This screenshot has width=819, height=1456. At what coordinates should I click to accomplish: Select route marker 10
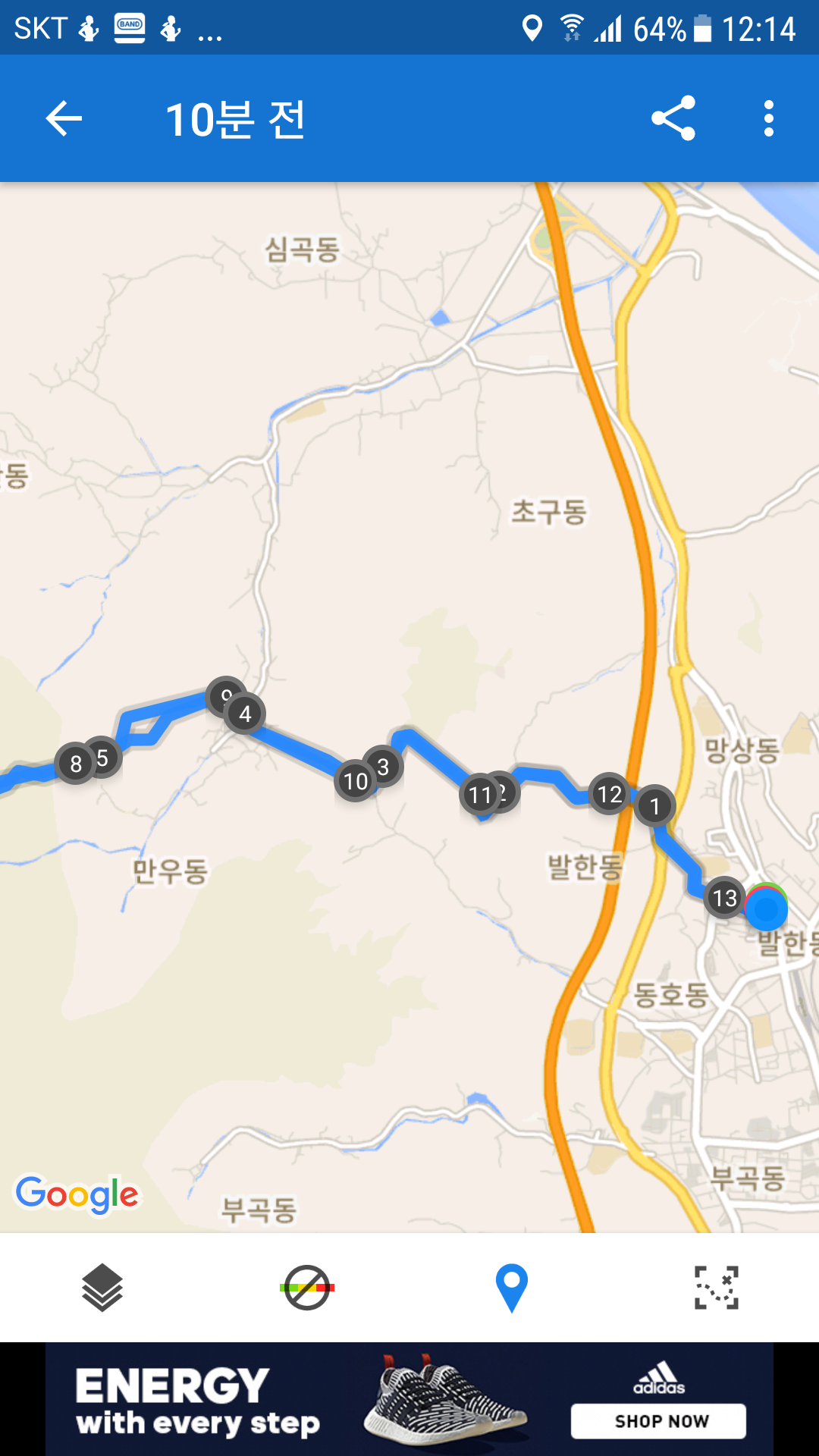point(355,781)
